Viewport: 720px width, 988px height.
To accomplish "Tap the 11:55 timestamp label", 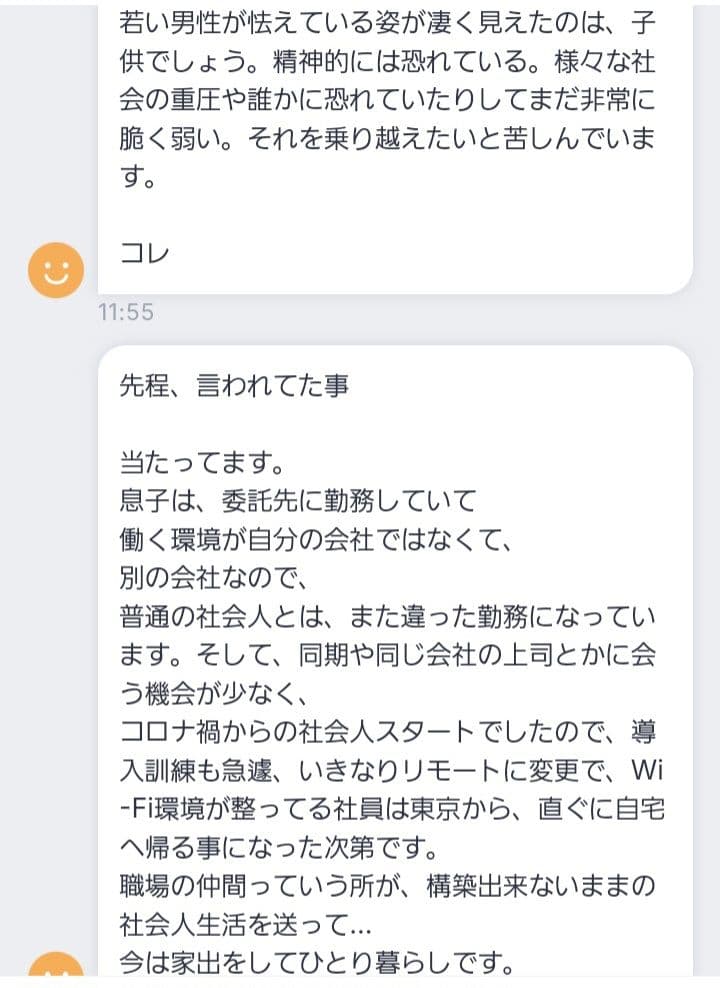I will point(128,310).
